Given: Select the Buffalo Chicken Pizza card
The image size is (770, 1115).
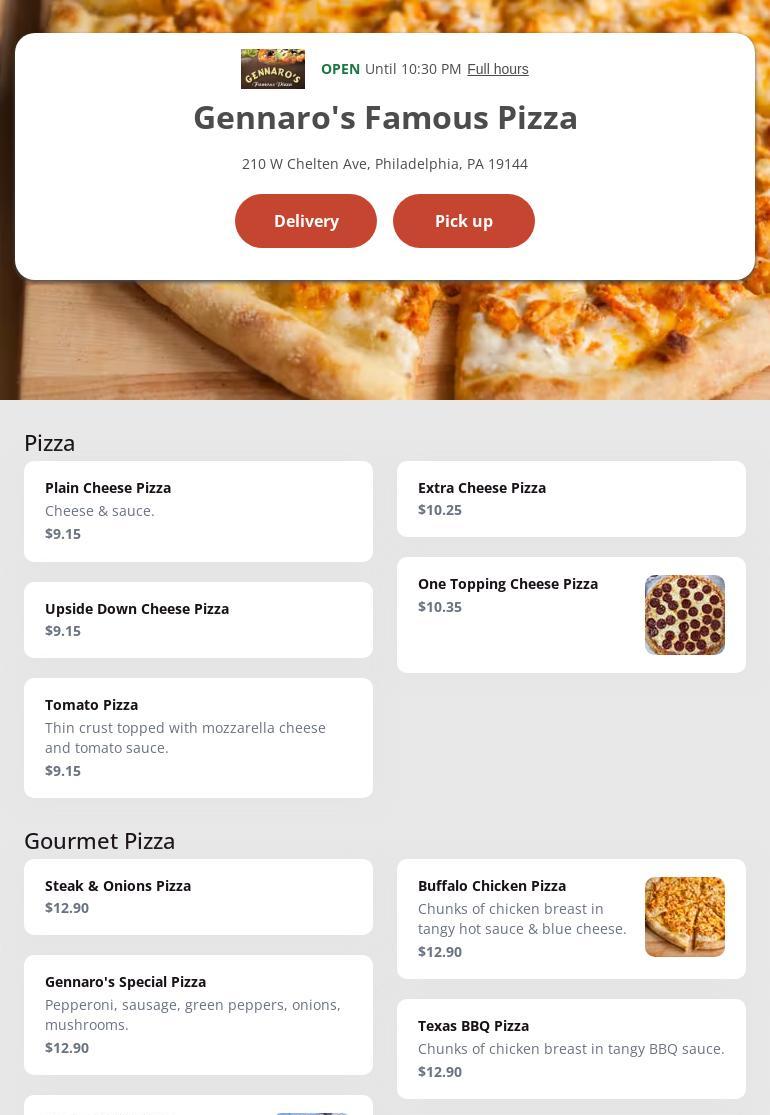Looking at the screenshot, I should [571, 919].
